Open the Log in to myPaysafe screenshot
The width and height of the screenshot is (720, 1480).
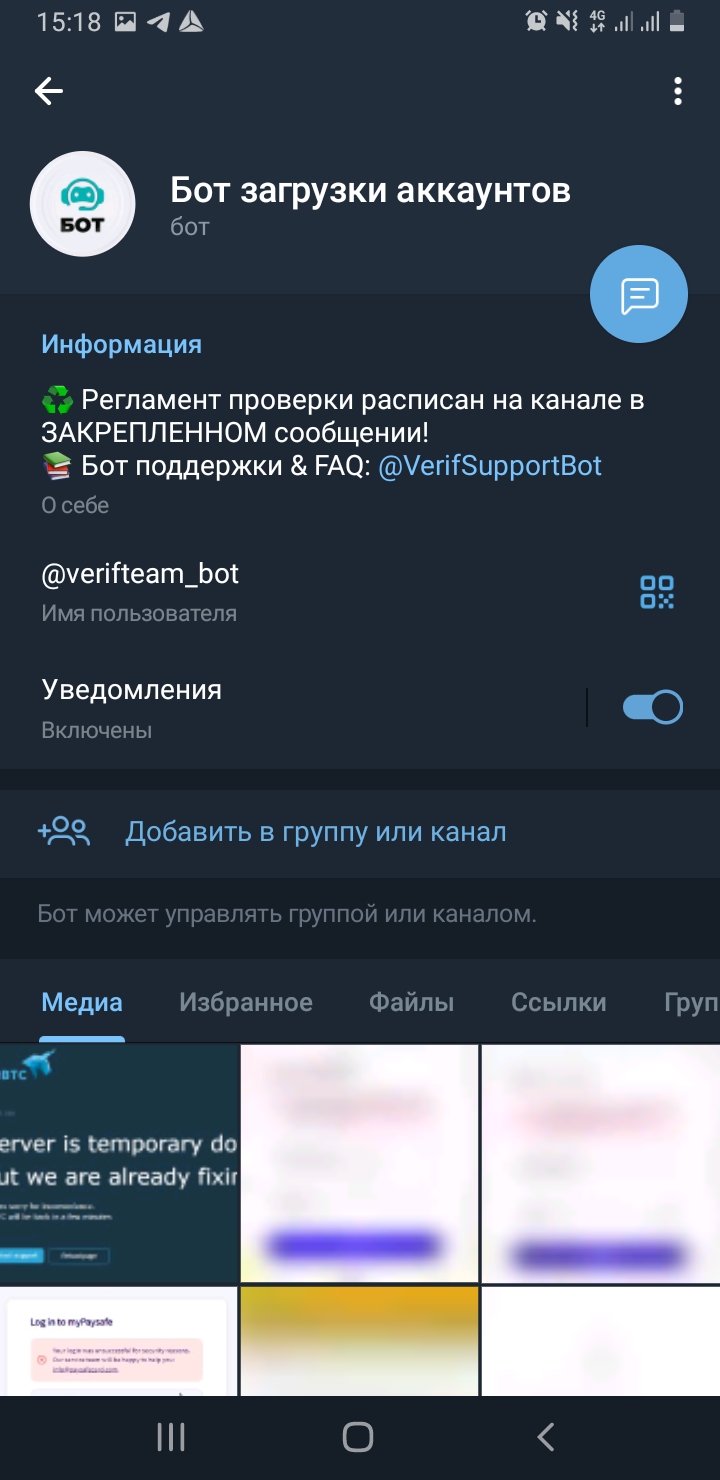(119, 1342)
